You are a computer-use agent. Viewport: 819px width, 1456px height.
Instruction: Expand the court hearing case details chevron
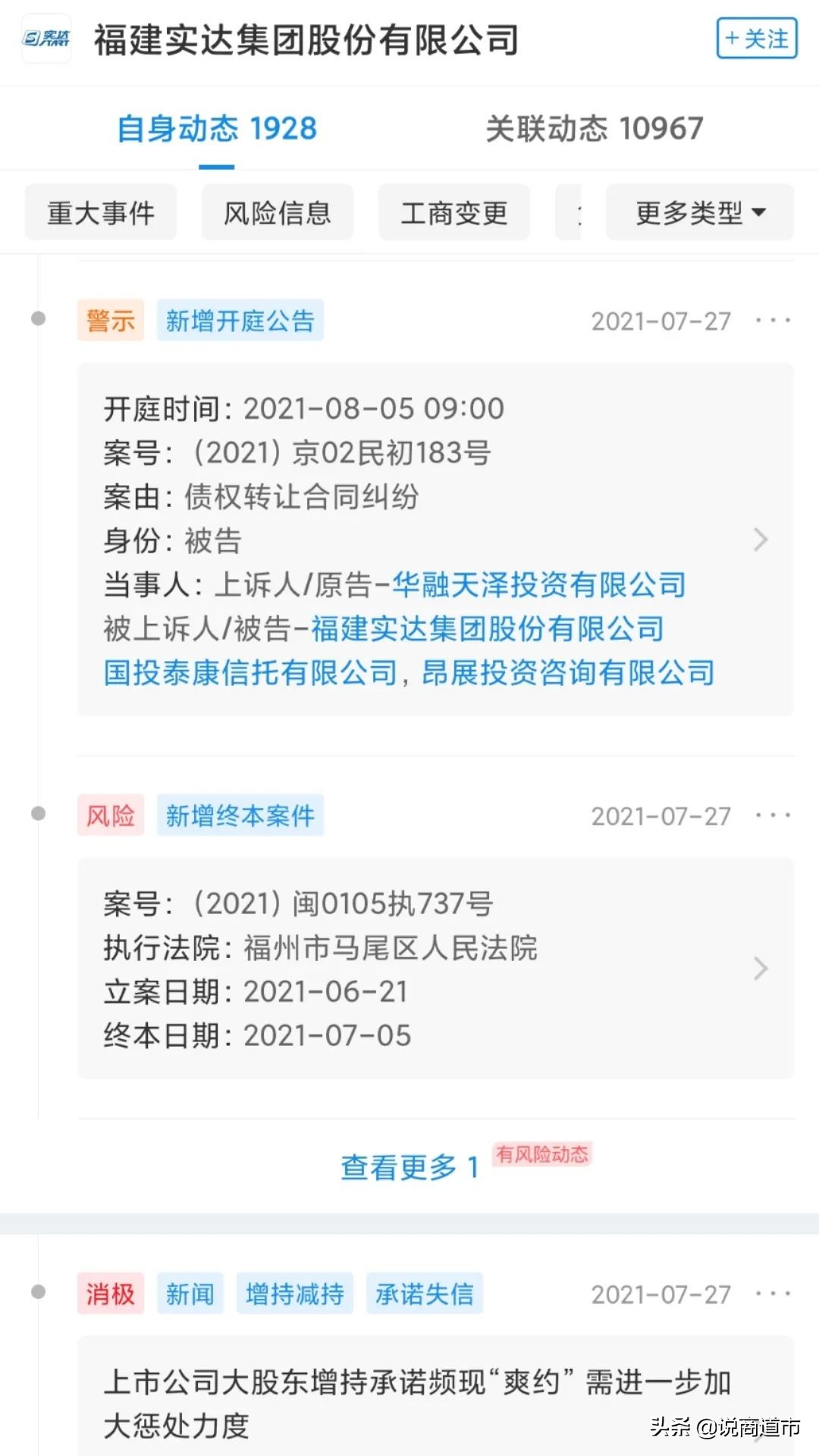pyautogui.click(x=761, y=540)
